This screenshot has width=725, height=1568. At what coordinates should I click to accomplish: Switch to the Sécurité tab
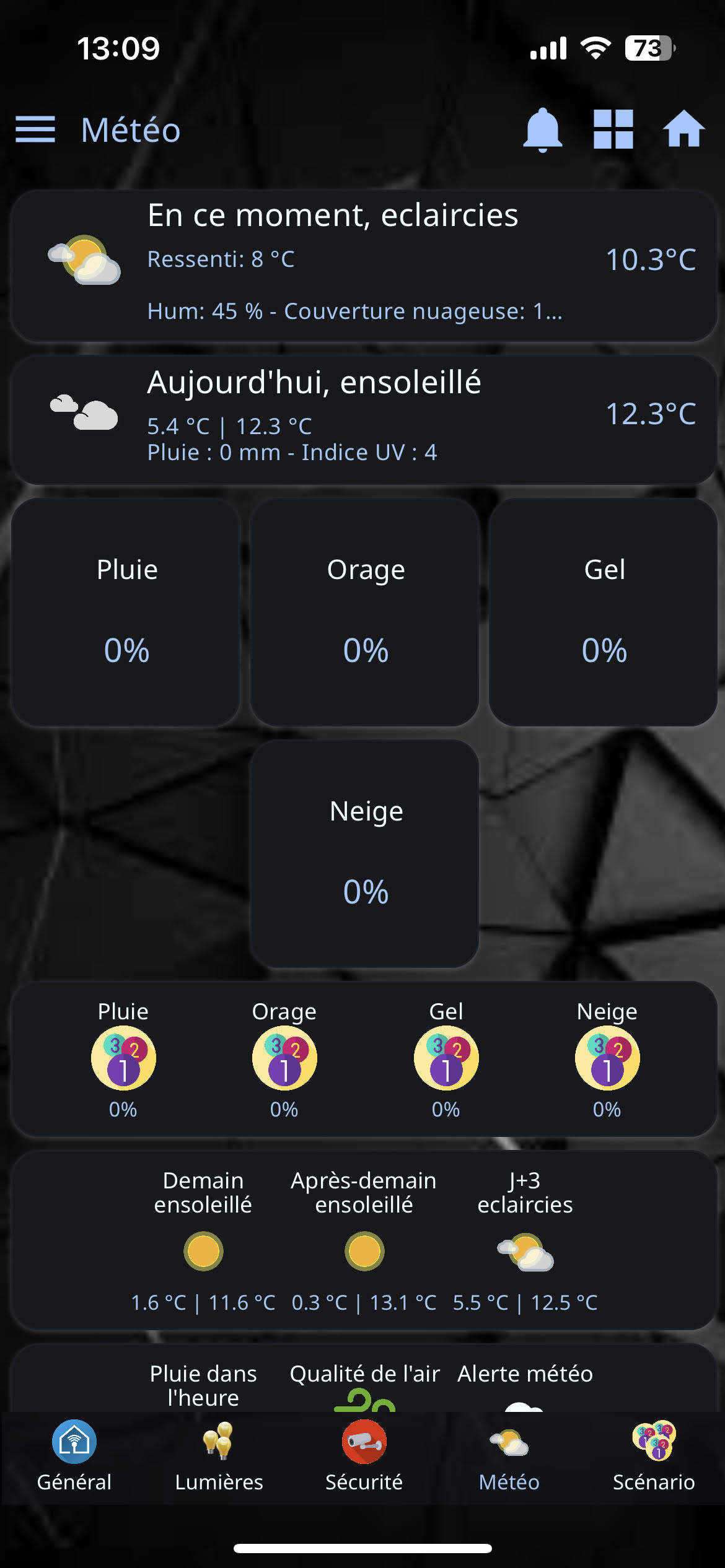364,1456
